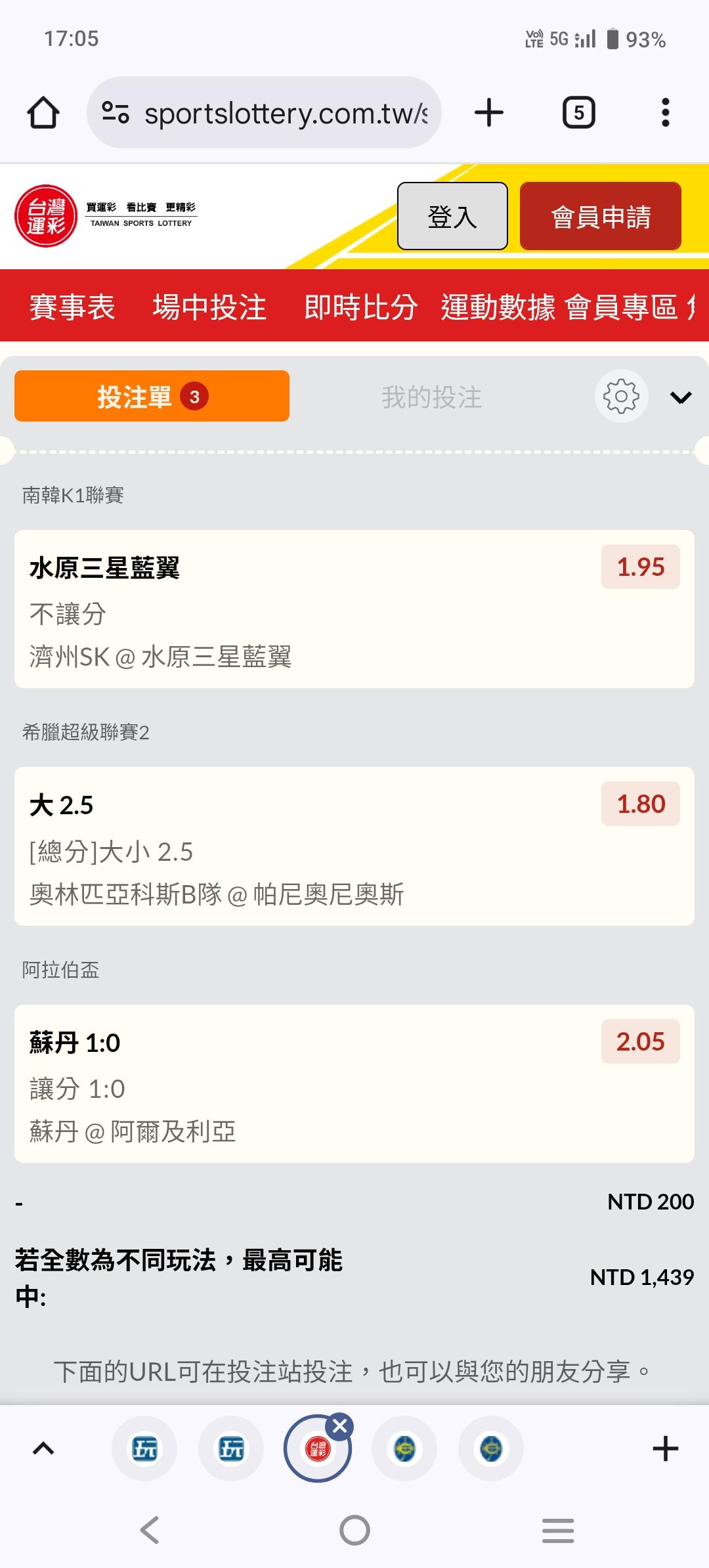Switch to 我的投注 tab
The image size is (709, 1568).
[x=432, y=397]
